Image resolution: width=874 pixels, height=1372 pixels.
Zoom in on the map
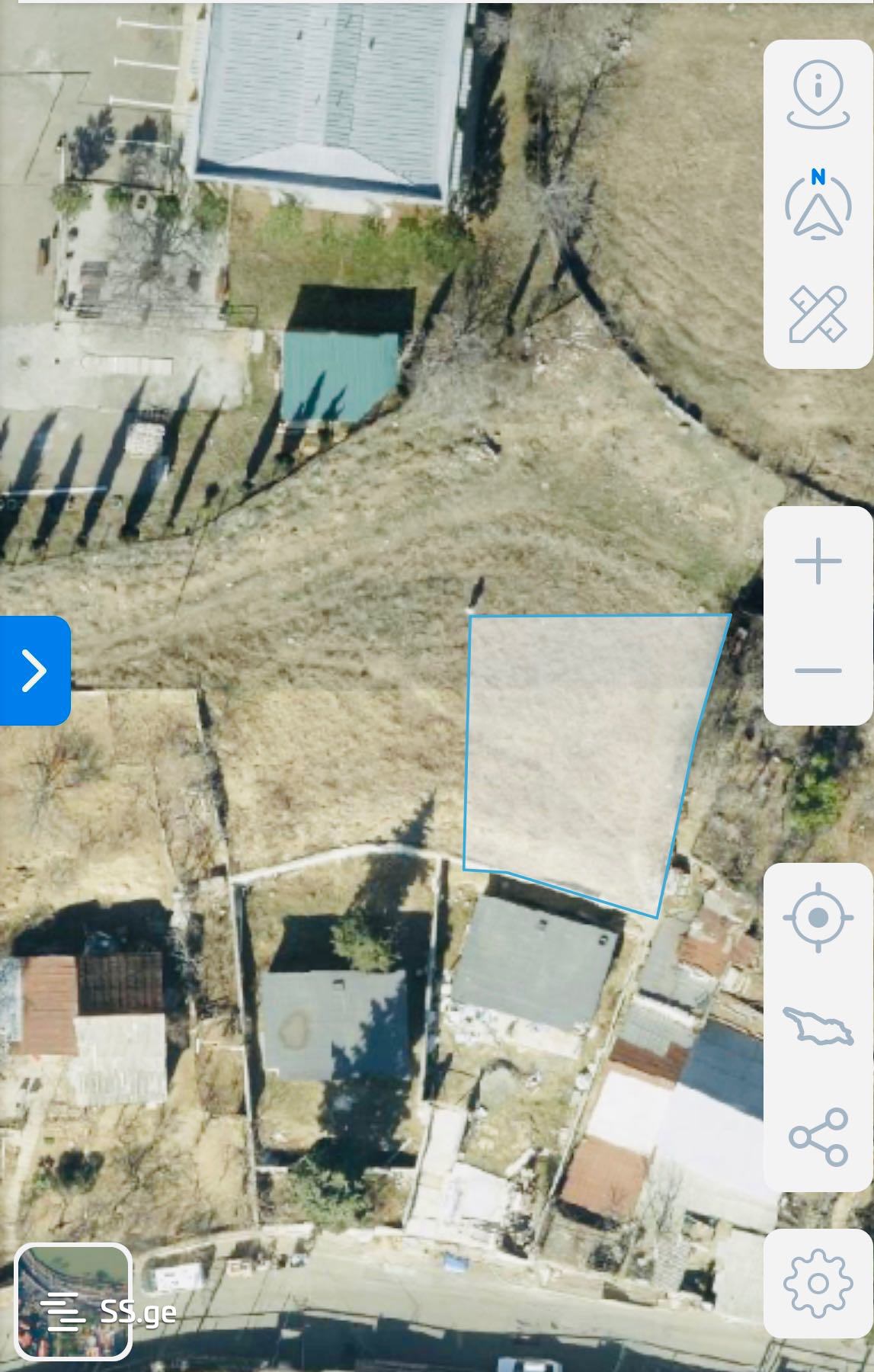tap(818, 562)
